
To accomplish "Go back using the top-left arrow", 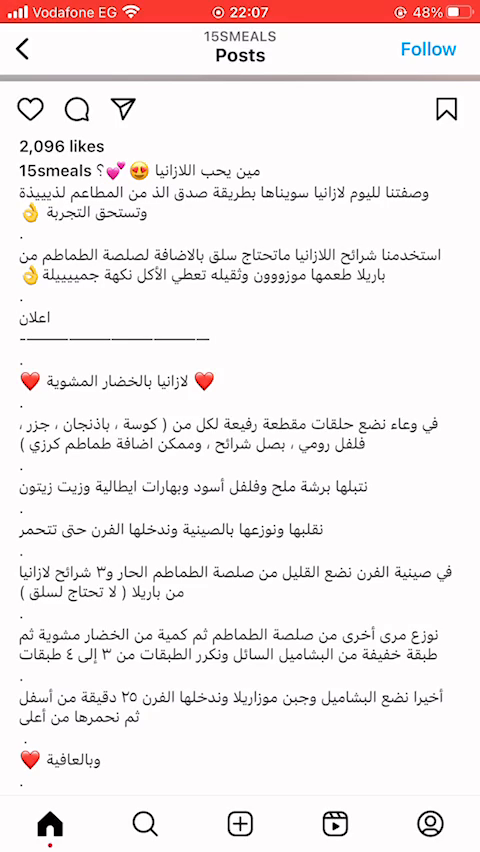I will (22, 49).
